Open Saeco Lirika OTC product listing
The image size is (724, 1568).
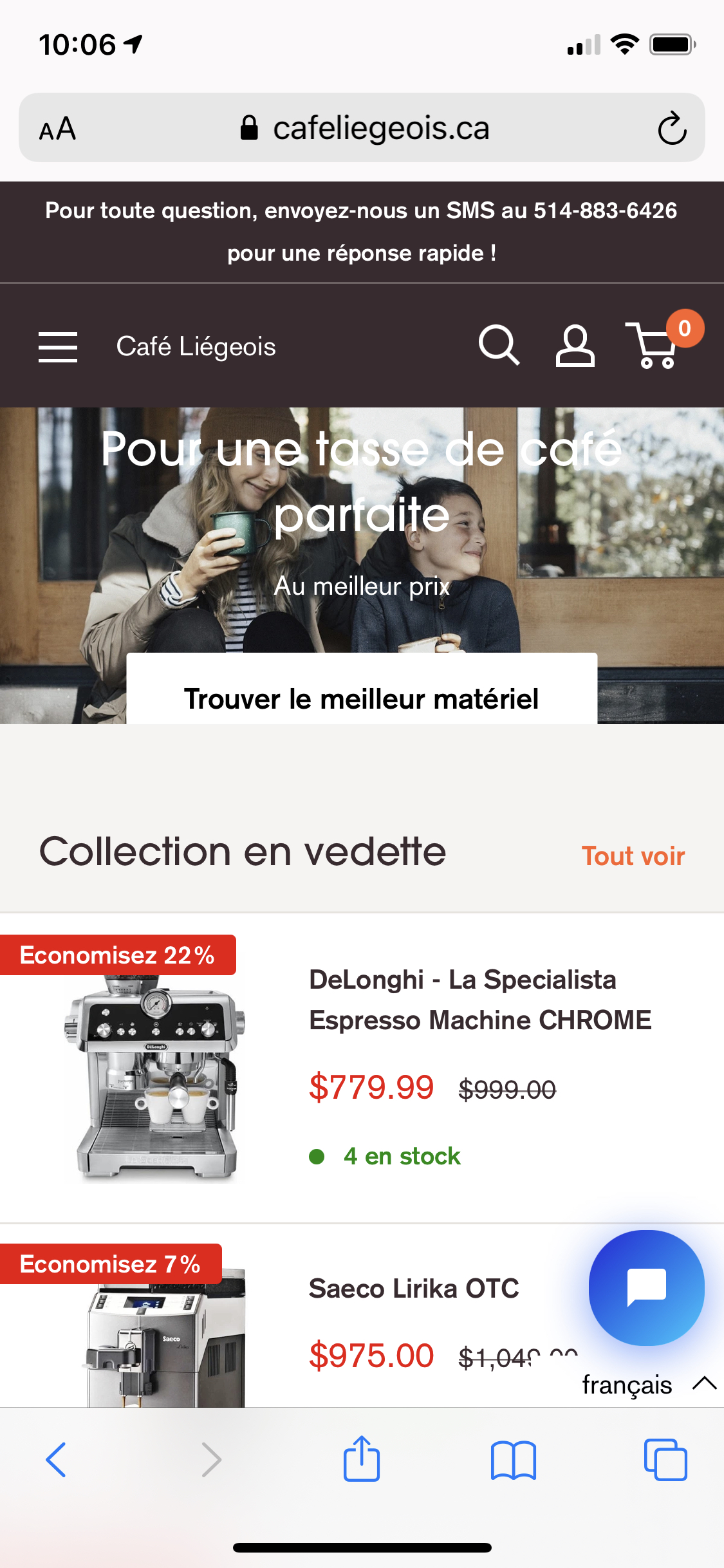point(414,1289)
